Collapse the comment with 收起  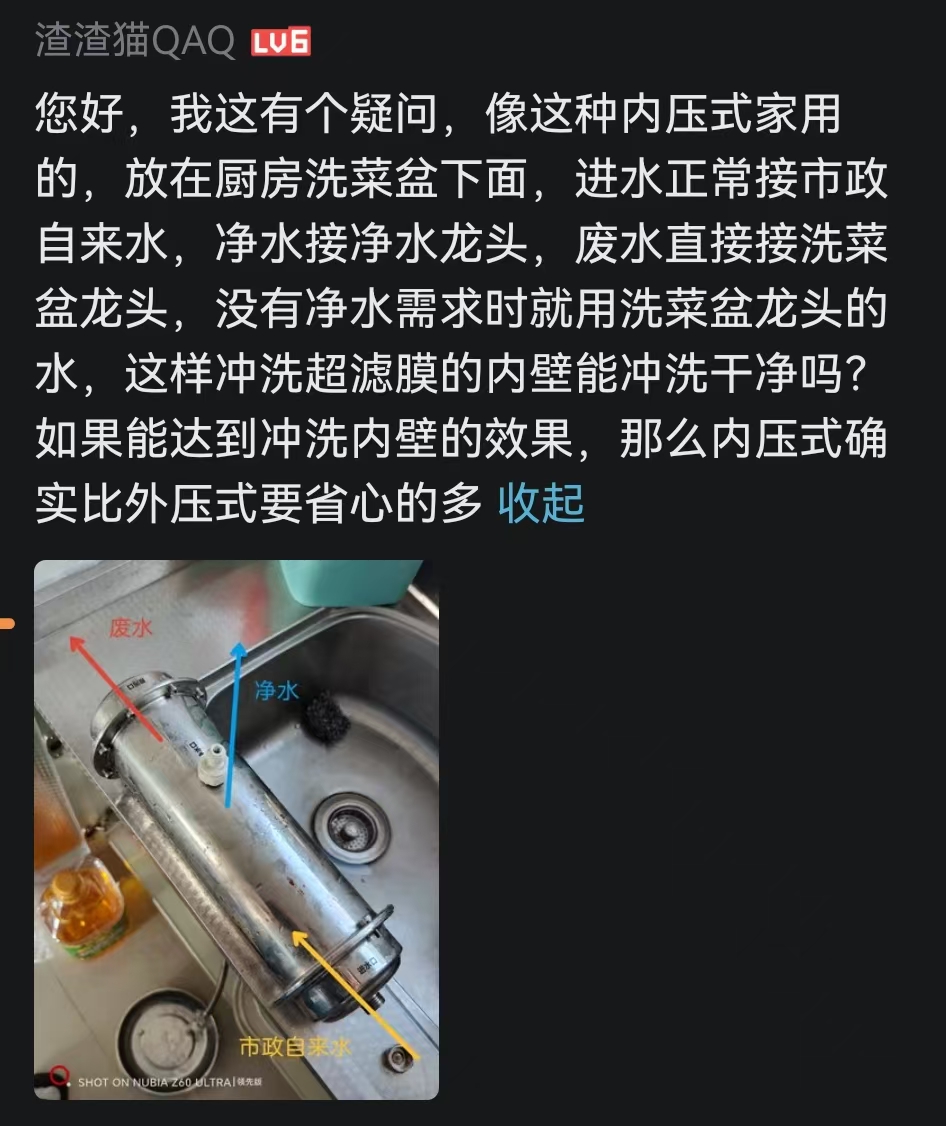pos(541,503)
